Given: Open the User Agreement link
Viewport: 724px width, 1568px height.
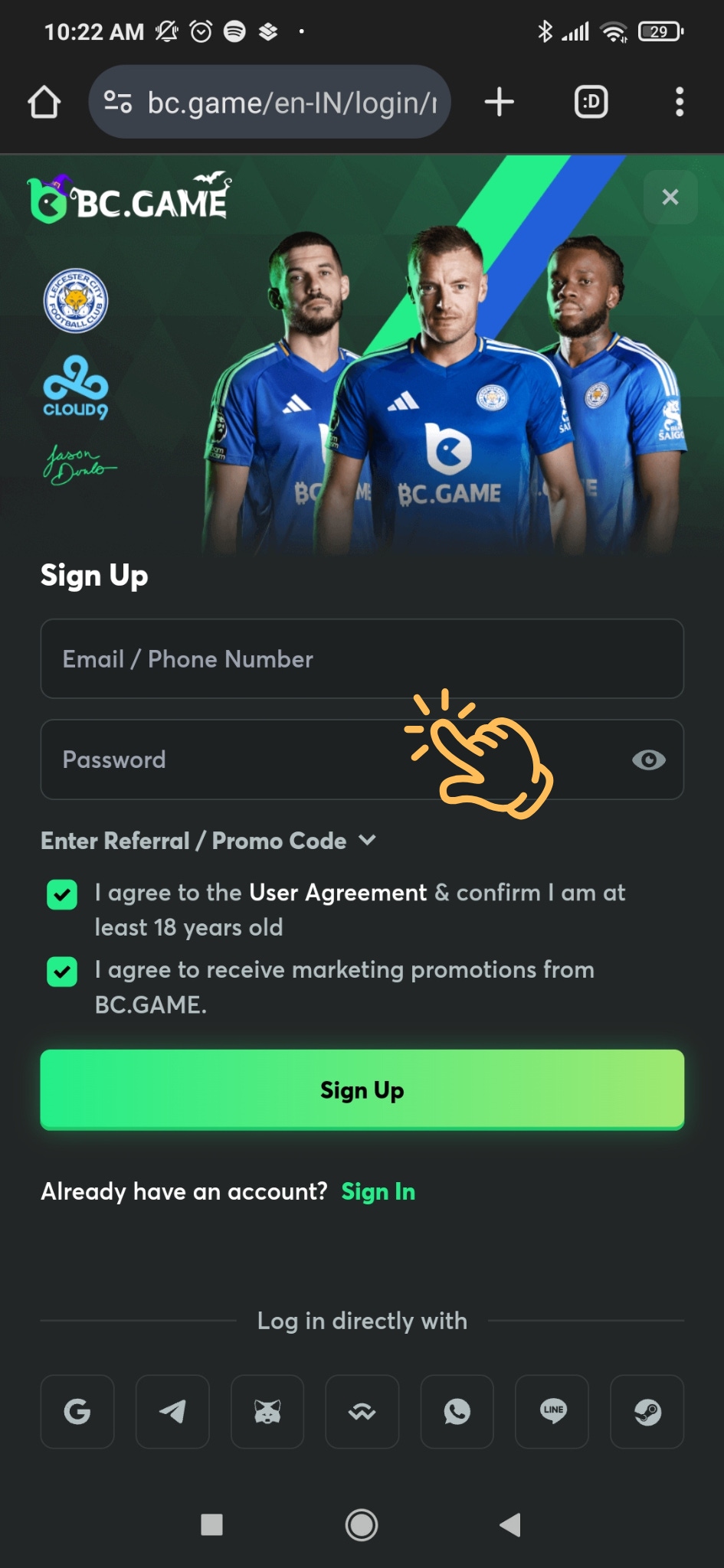Looking at the screenshot, I should tap(338, 893).
